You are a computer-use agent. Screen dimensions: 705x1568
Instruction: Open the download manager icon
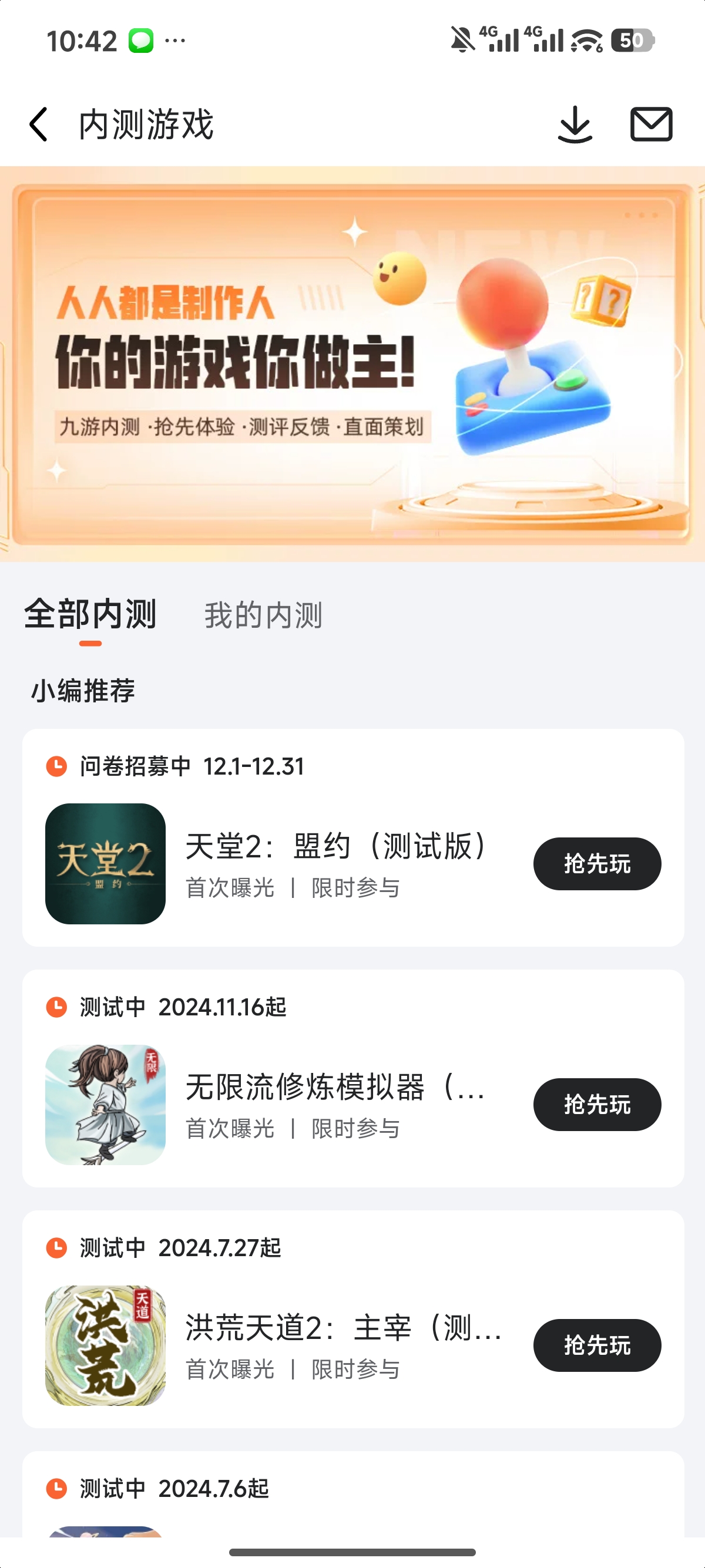[x=575, y=123]
